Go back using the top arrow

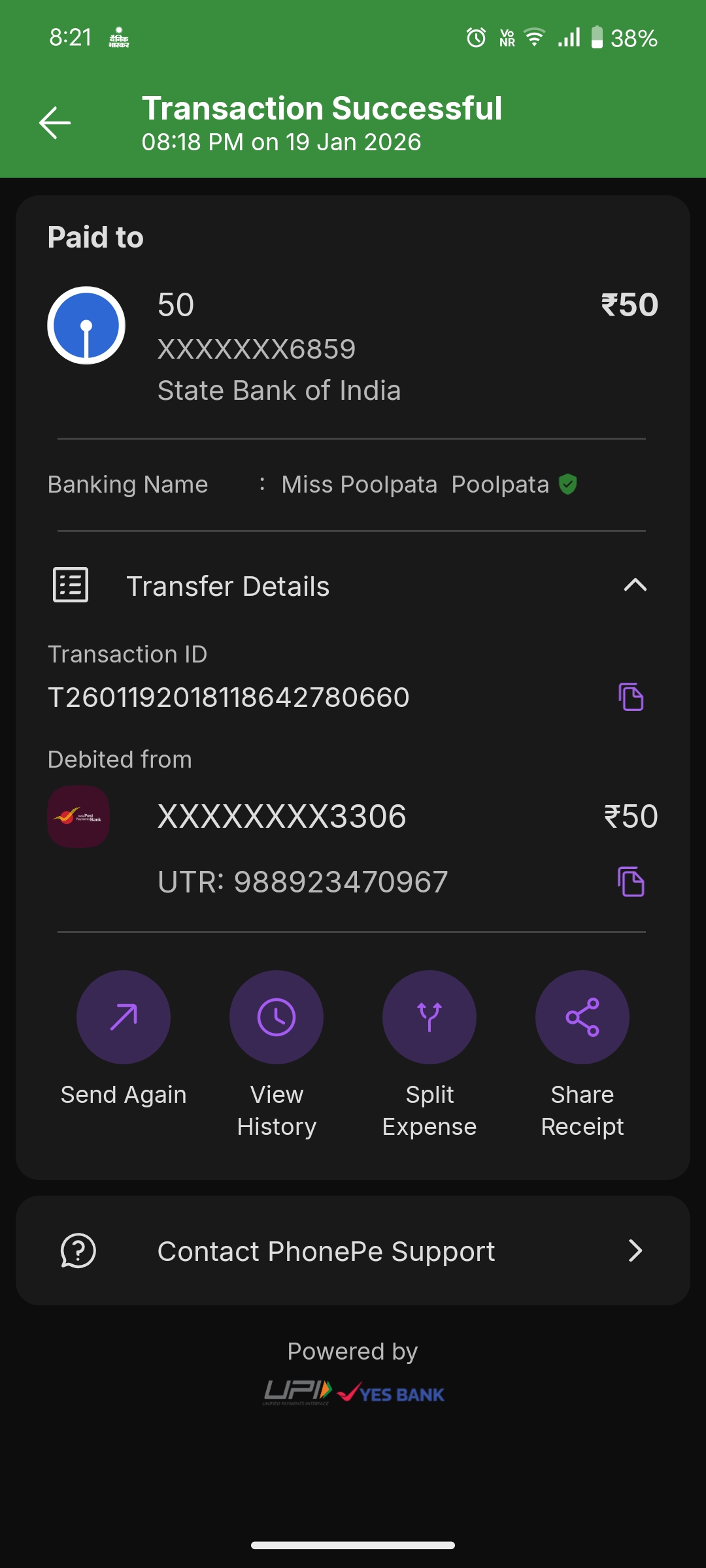pos(55,123)
